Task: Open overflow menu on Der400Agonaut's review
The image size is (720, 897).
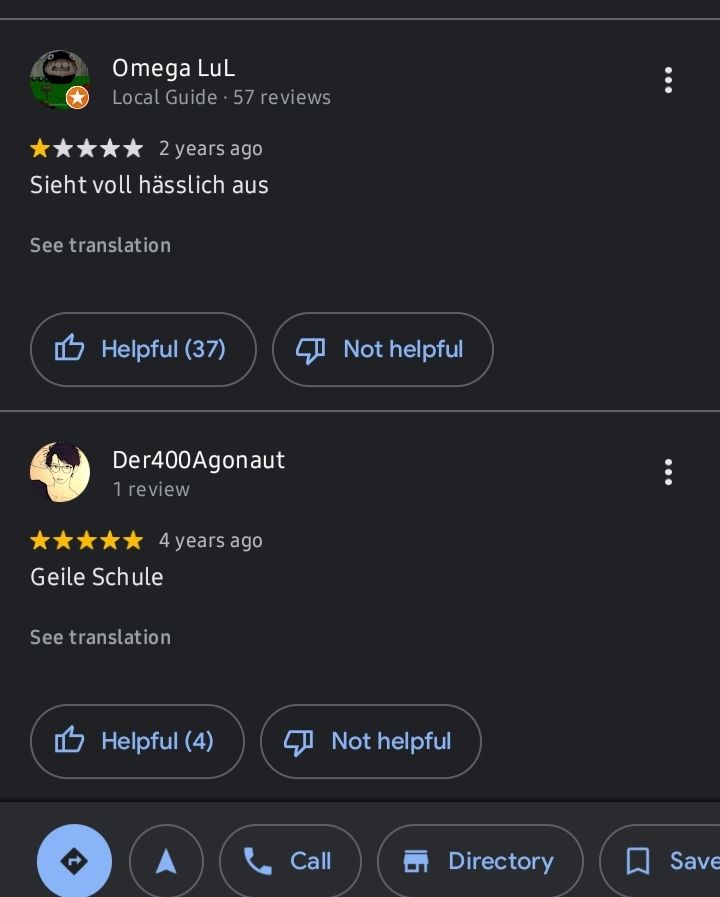Action: (668, 472)
